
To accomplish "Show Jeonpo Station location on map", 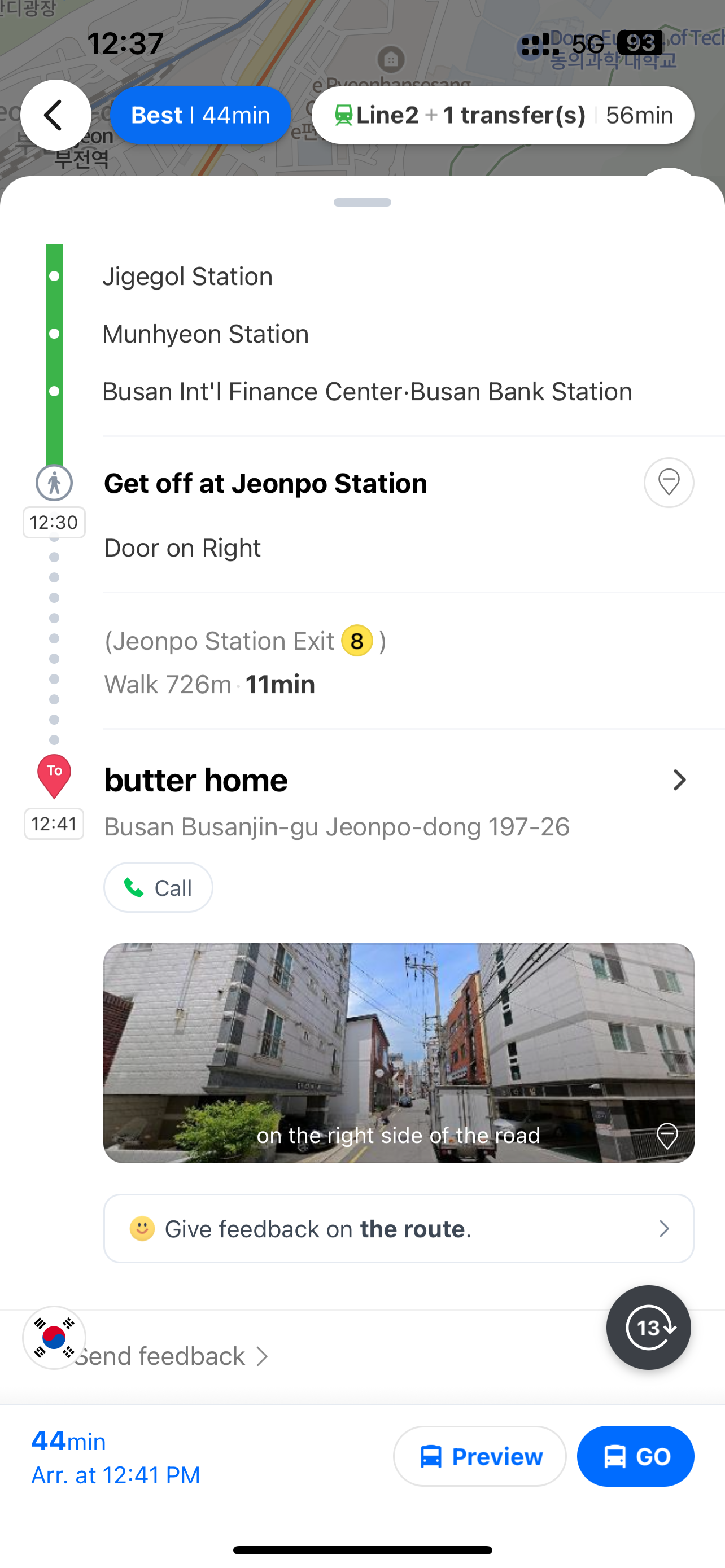I will pyautogui.click(x=669, y=483).
